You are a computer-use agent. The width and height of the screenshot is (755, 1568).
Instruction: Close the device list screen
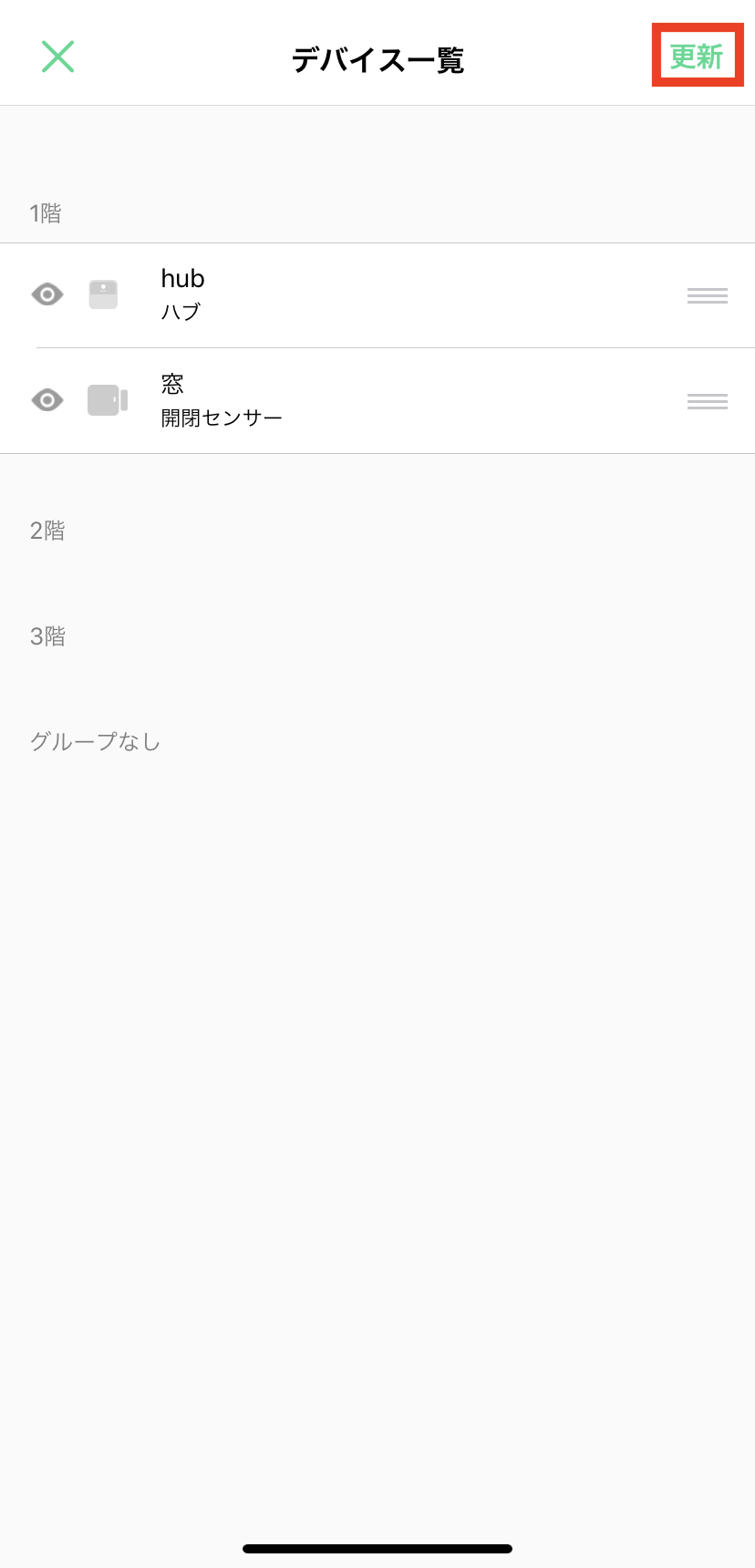(57, 57)
